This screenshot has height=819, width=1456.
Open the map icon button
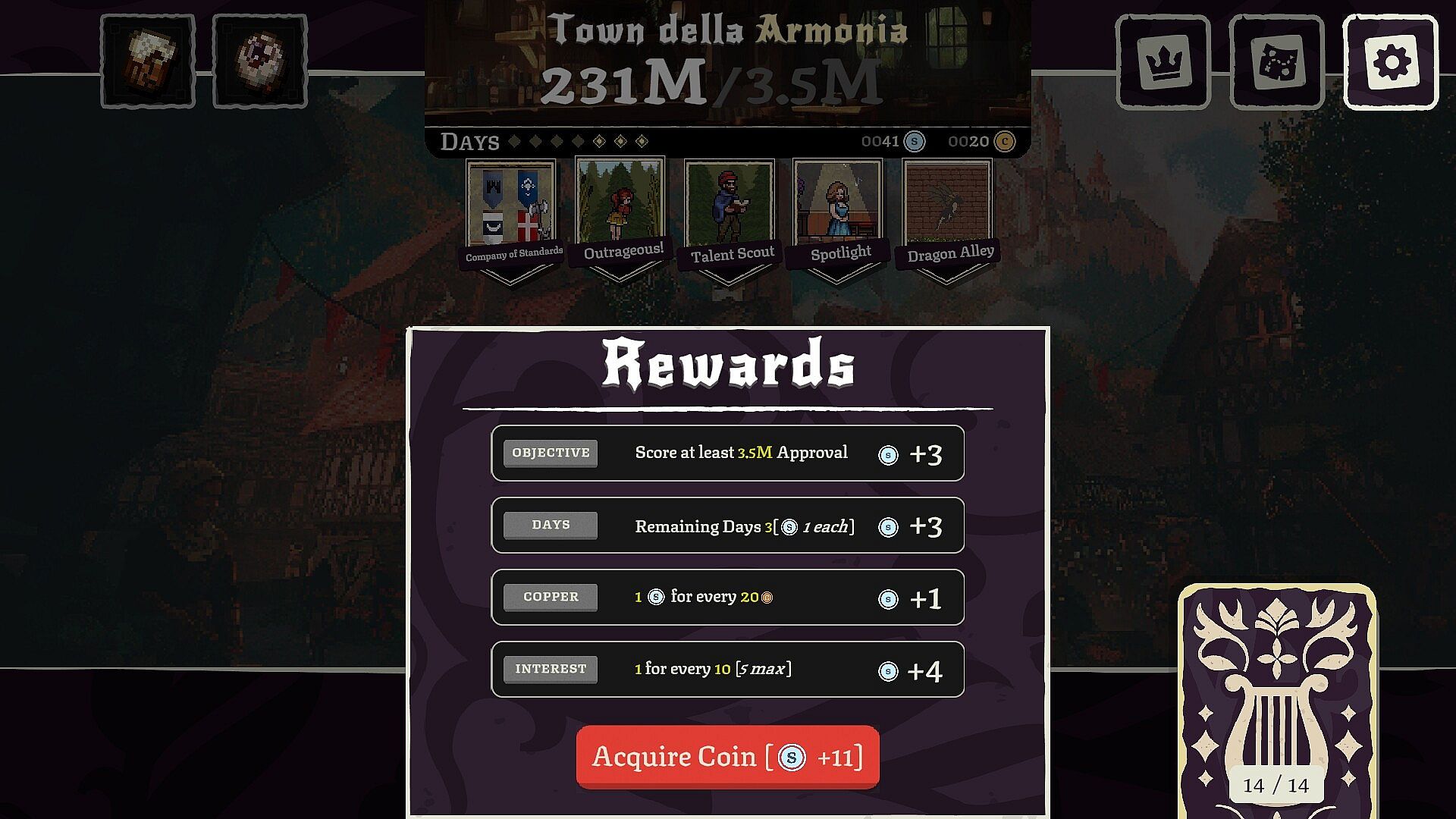coord(1276,62)
